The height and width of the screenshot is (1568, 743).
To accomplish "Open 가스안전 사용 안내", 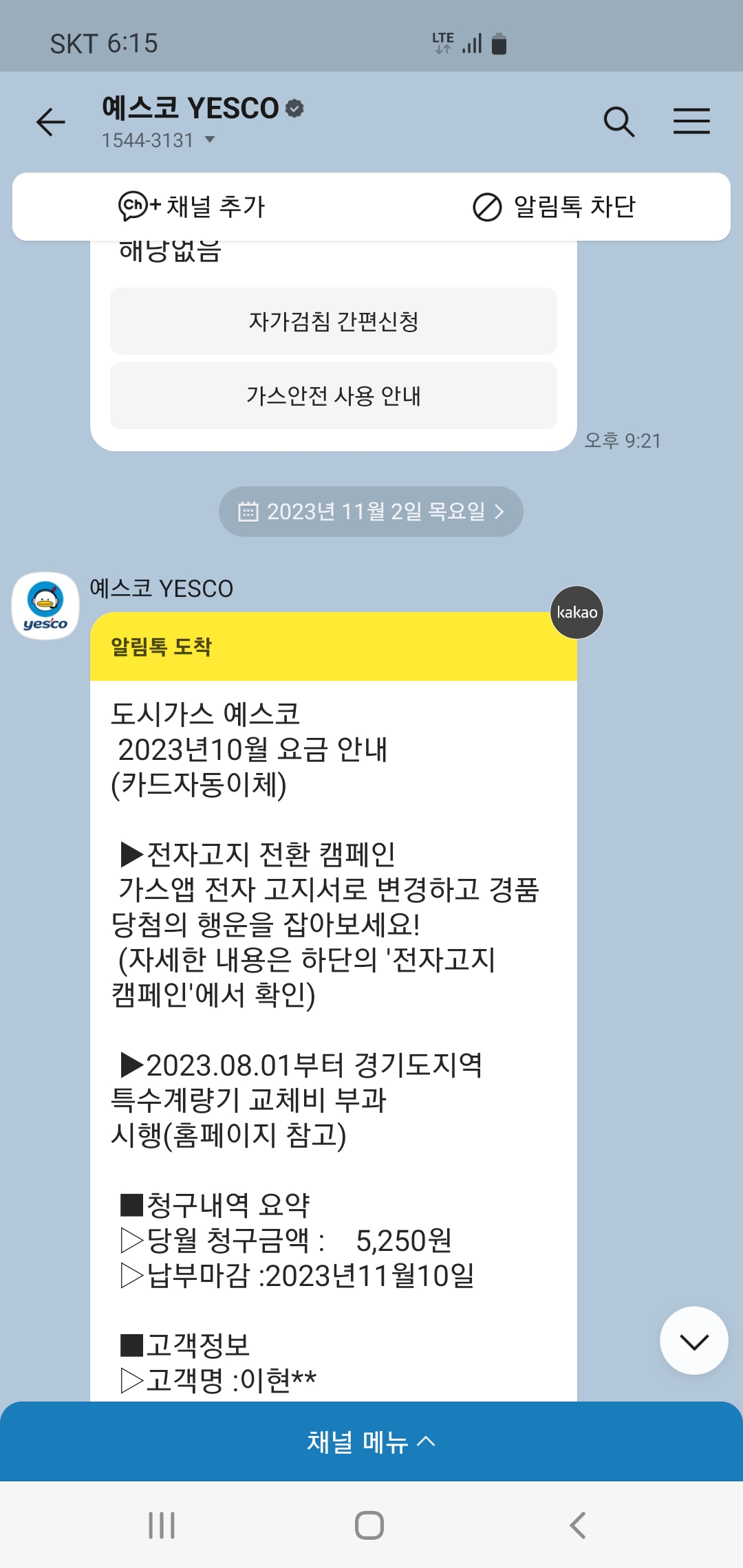I will pyautogui.click(x=334, y=395).
